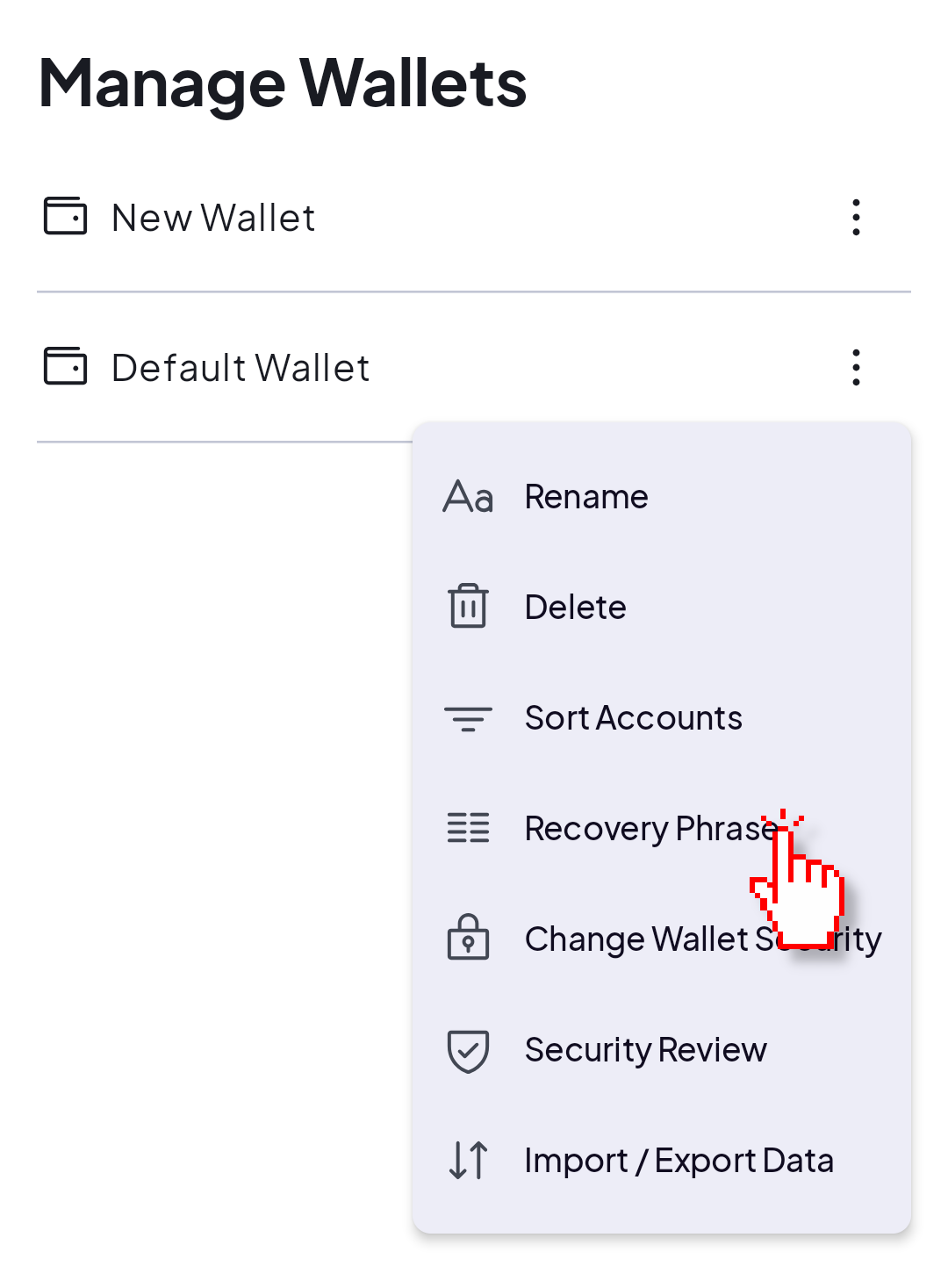Open the Default Wallet row

pyautogui.click(x=474, y=367)
